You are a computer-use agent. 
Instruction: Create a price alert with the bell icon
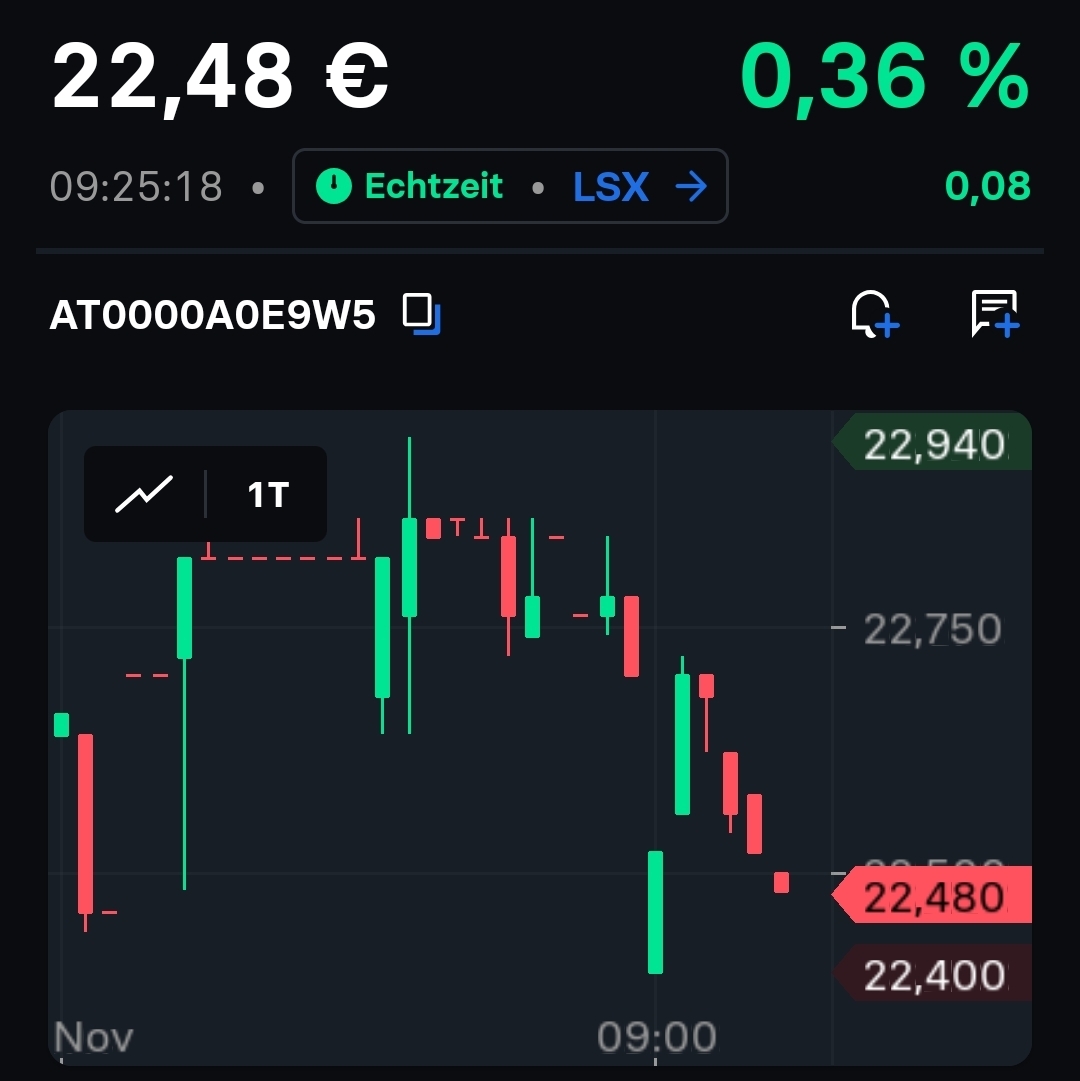pyautogui.click(x=874, y=315)
